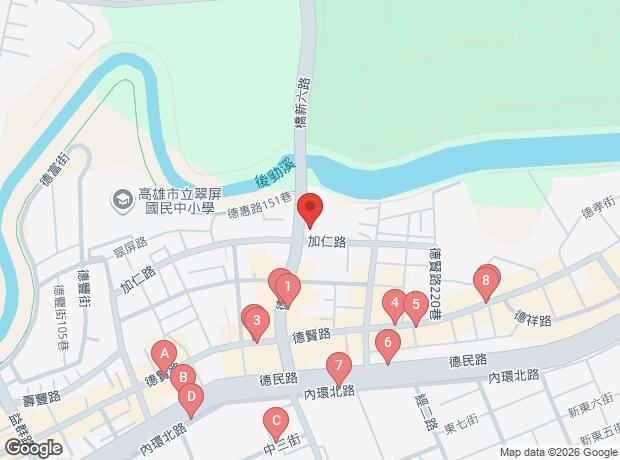Screen dimensions: 620x460
Task: Tap the unlabeled red pin by 加仁路
Action: [x=310, y=210]
